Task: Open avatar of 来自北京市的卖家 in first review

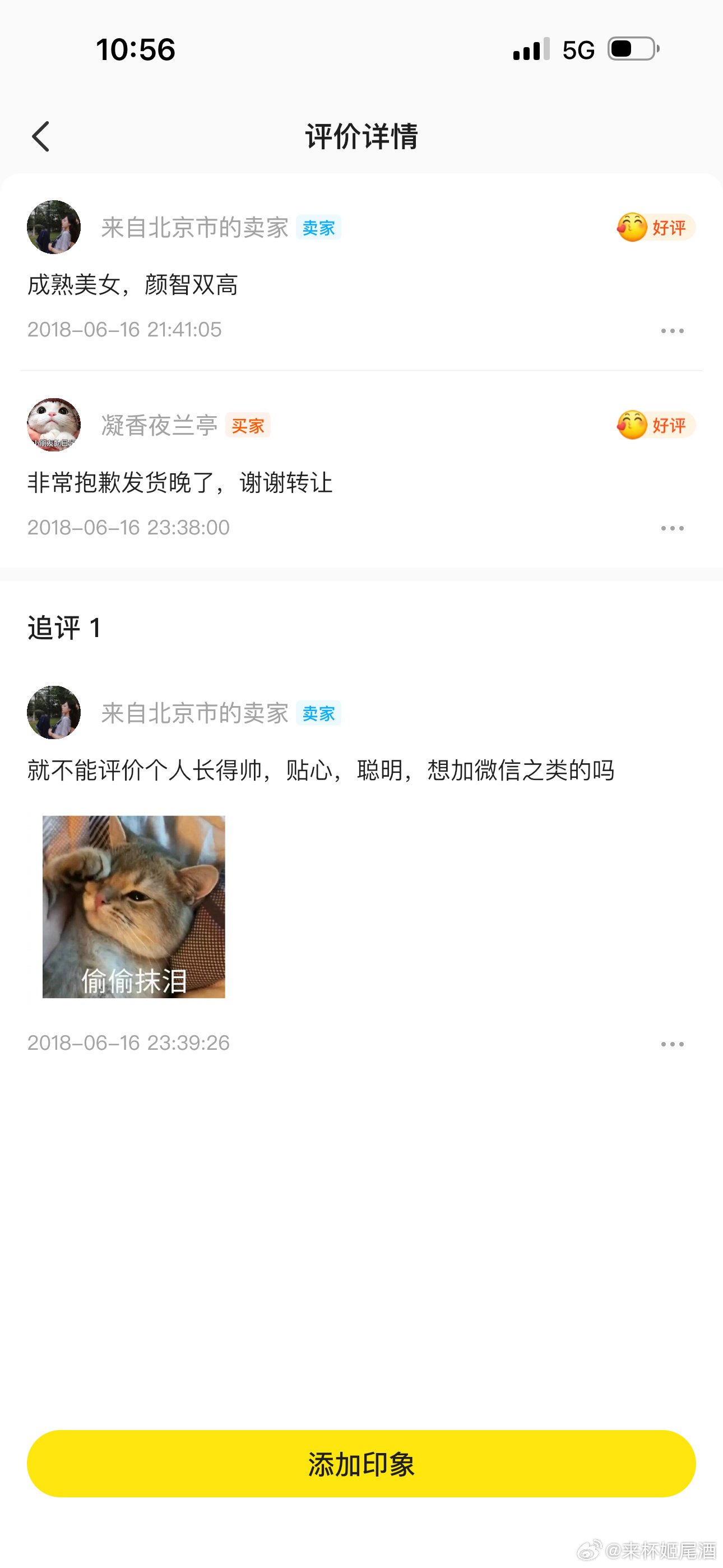Action: point(54,227)
